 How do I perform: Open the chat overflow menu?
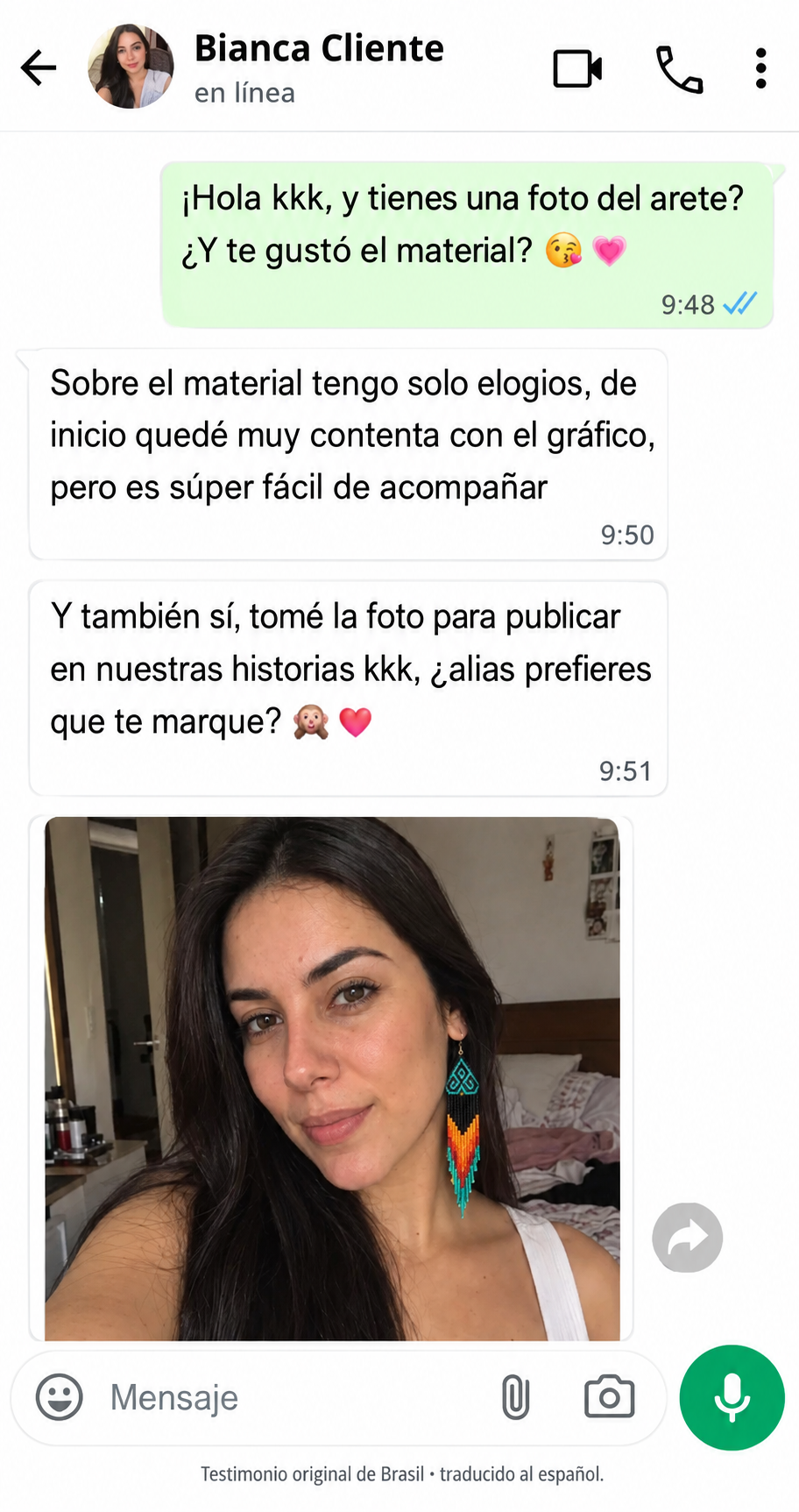point(760,68)
